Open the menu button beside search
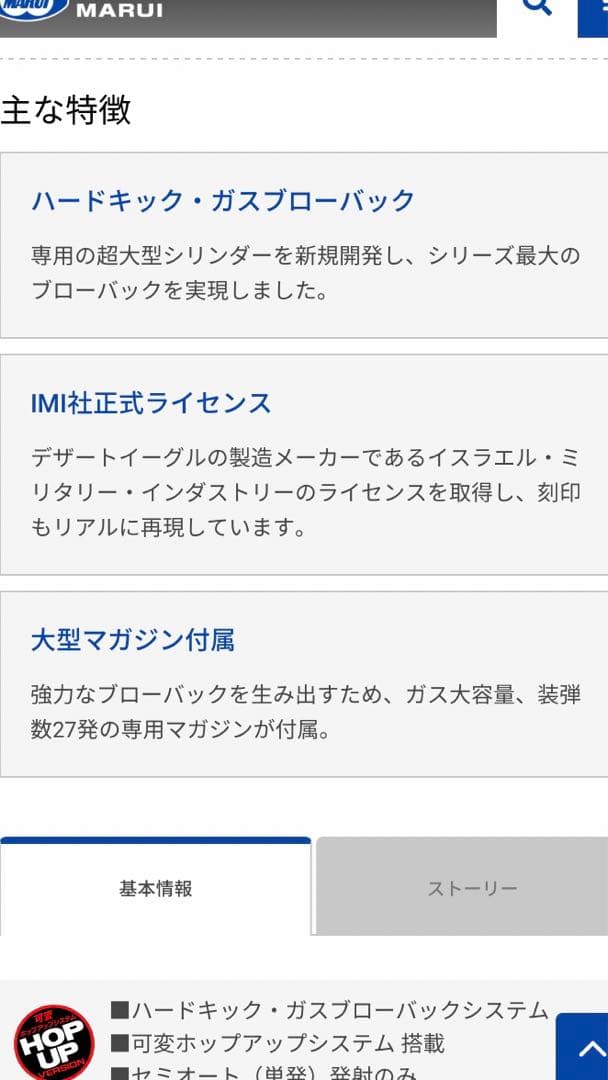The width and height of the screenshot is (608, 1080). (594, 15)
